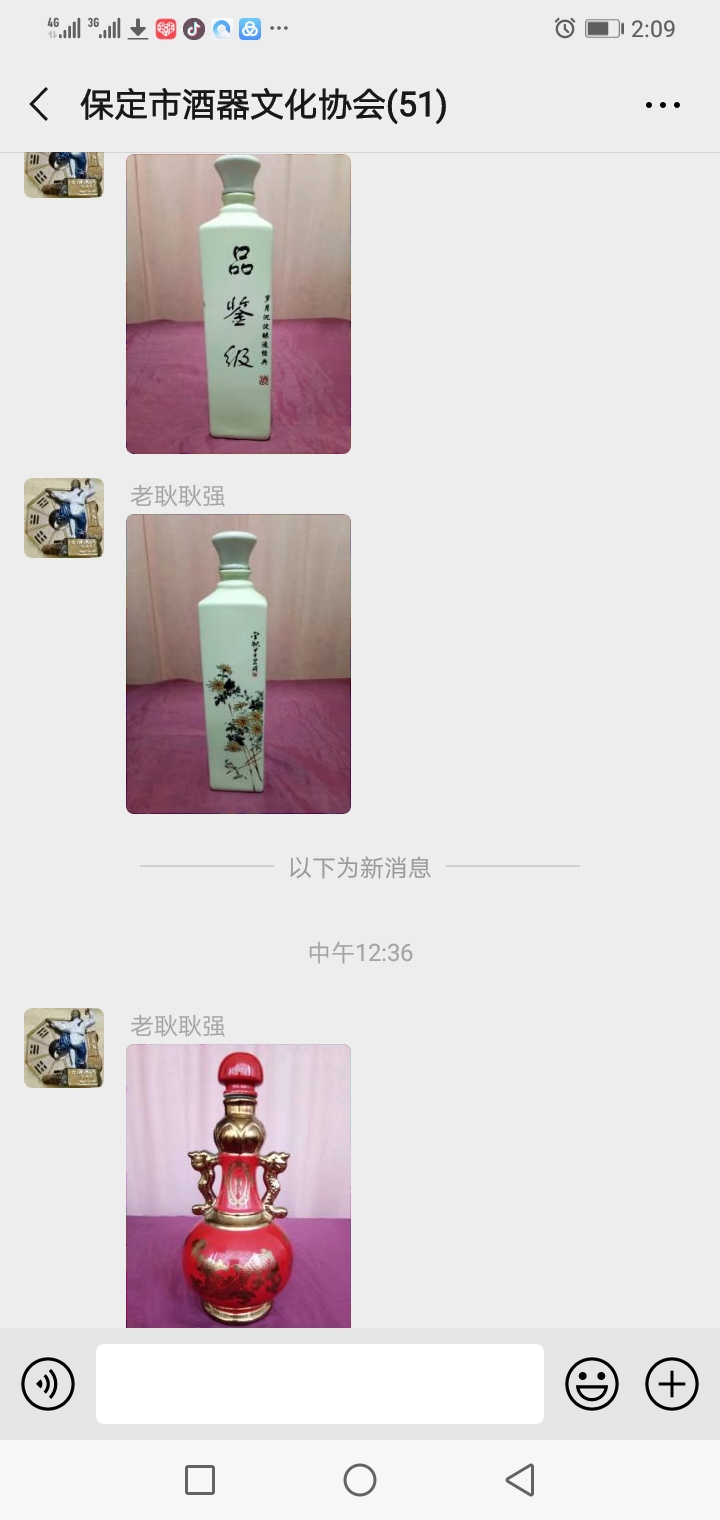Open the chat's three-dot more menu

662,105
